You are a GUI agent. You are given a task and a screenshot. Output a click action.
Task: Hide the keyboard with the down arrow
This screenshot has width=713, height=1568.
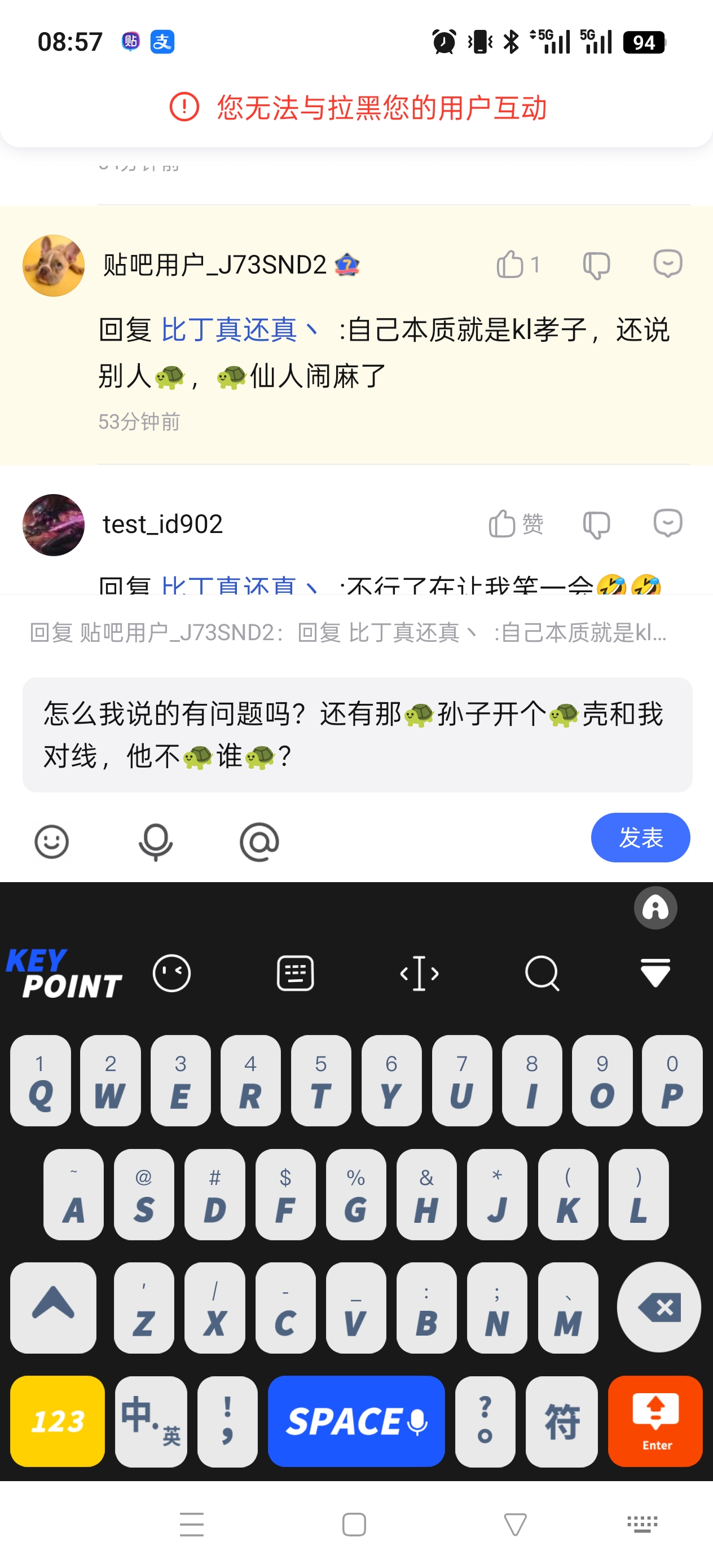pyautogui.click(x=655, y=973)
